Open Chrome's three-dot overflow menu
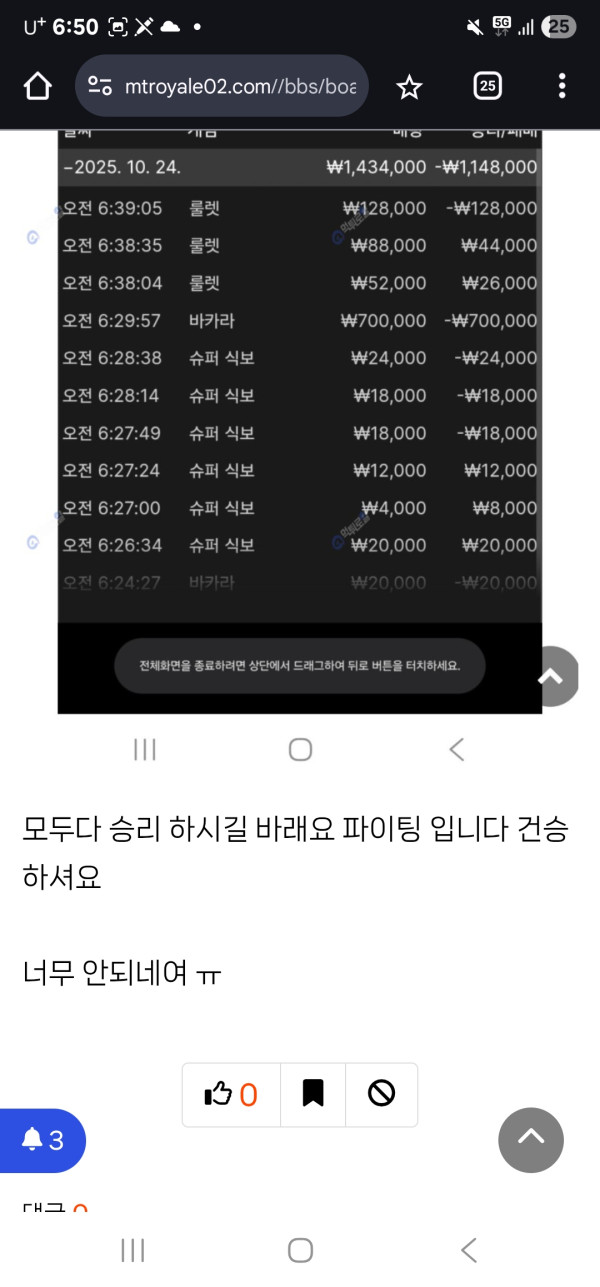 point(562,87)
